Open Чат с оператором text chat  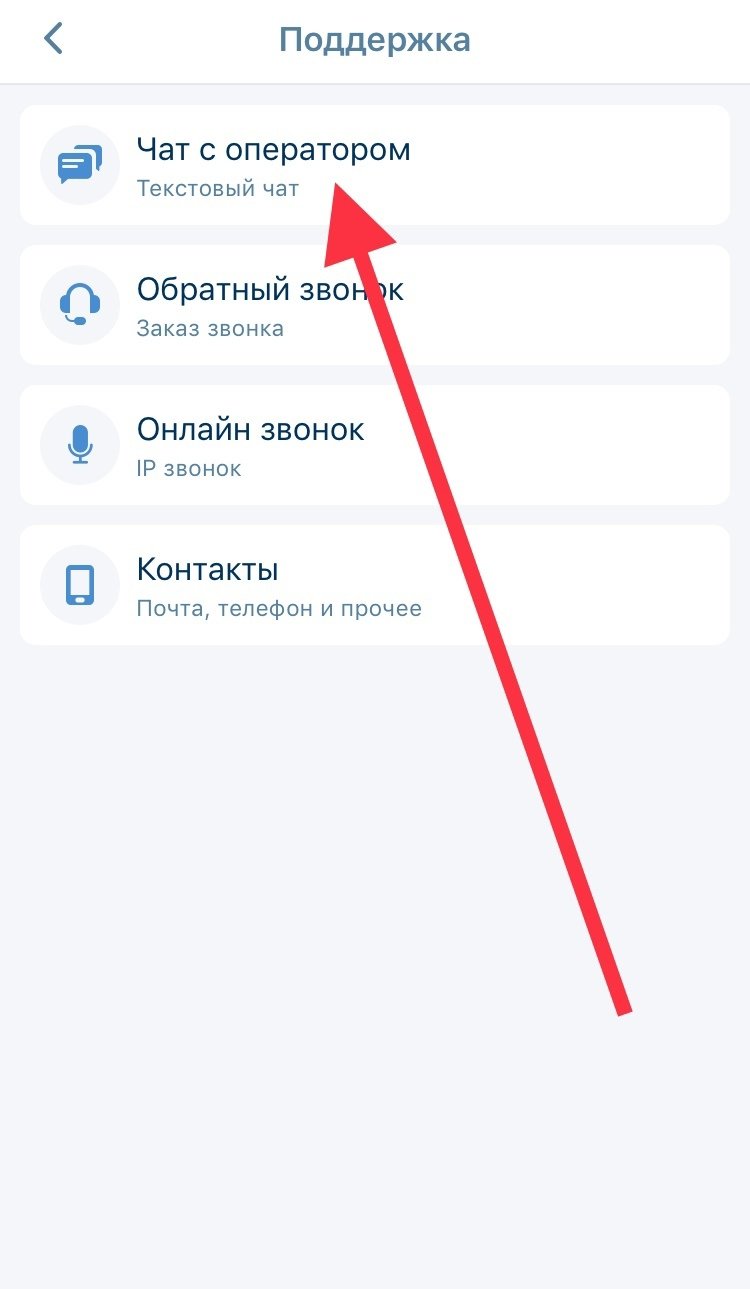pos(272,166)
